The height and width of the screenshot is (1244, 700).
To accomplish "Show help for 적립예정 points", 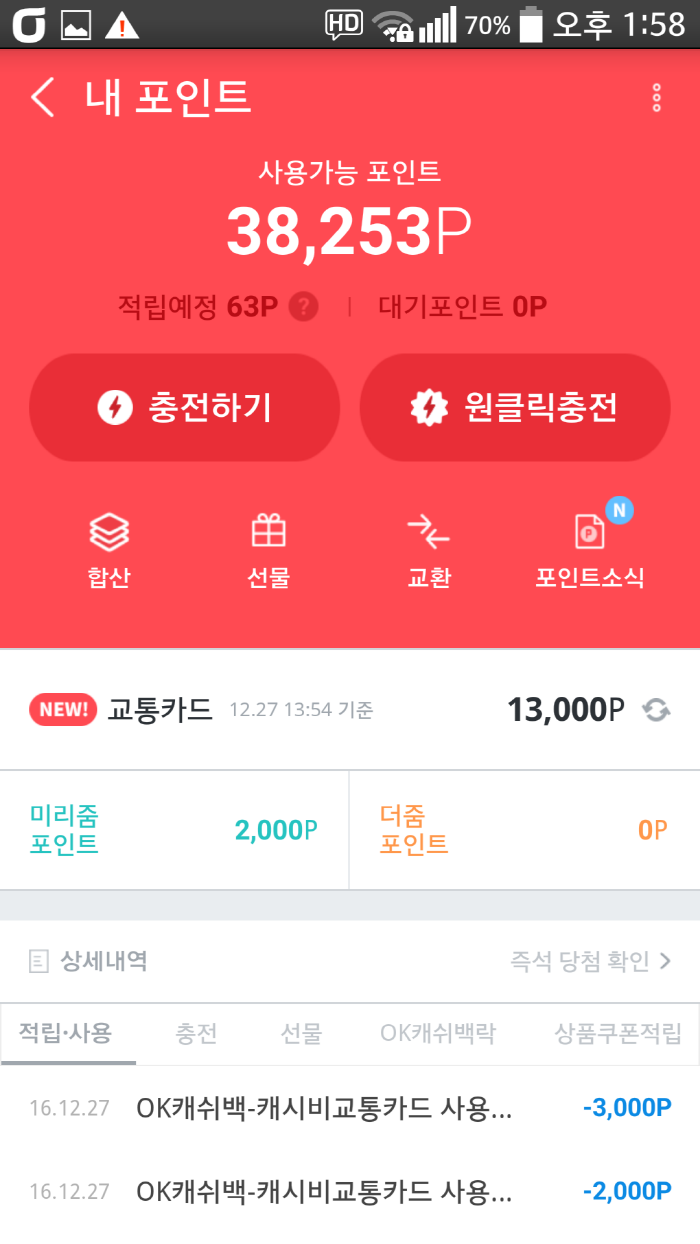I will (x=304, y=307).
